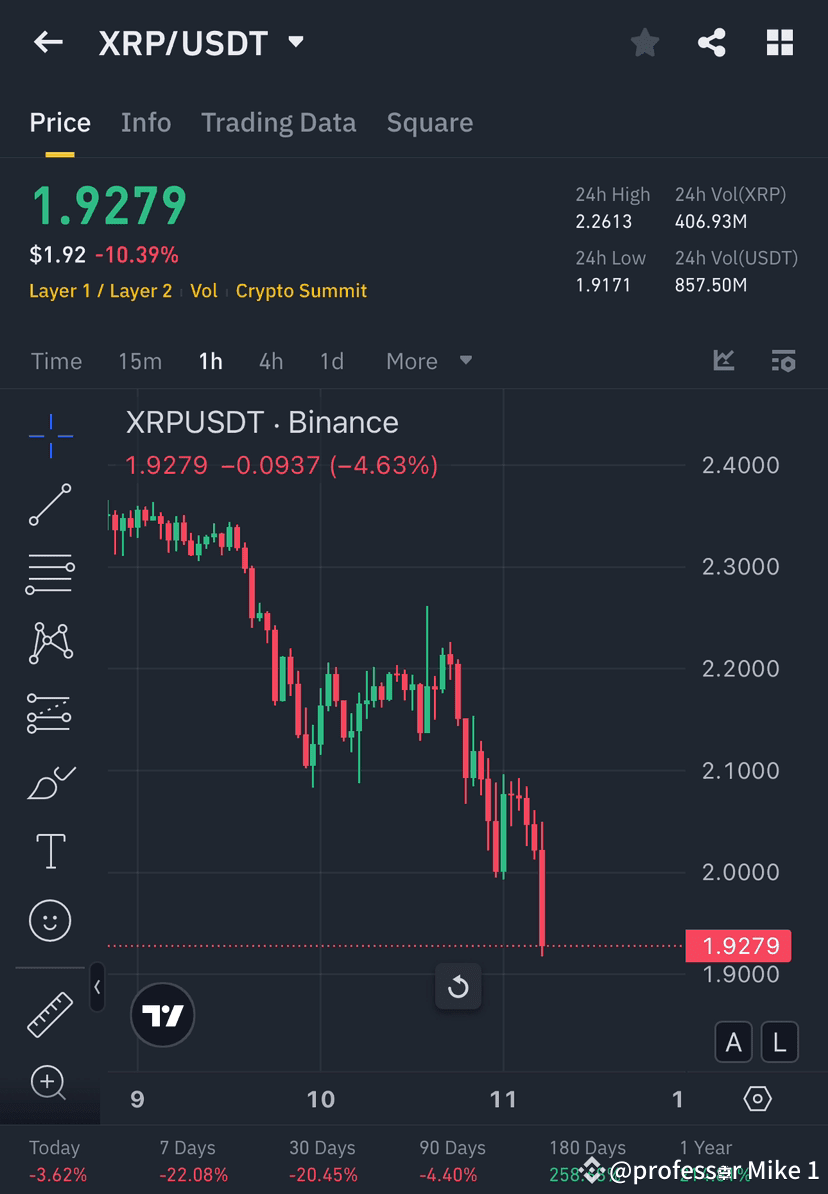Image resolution: width=828 pixels, height=1194 pixels.
Task: Select the trend line drawing tool
Action: click(50, 505)
